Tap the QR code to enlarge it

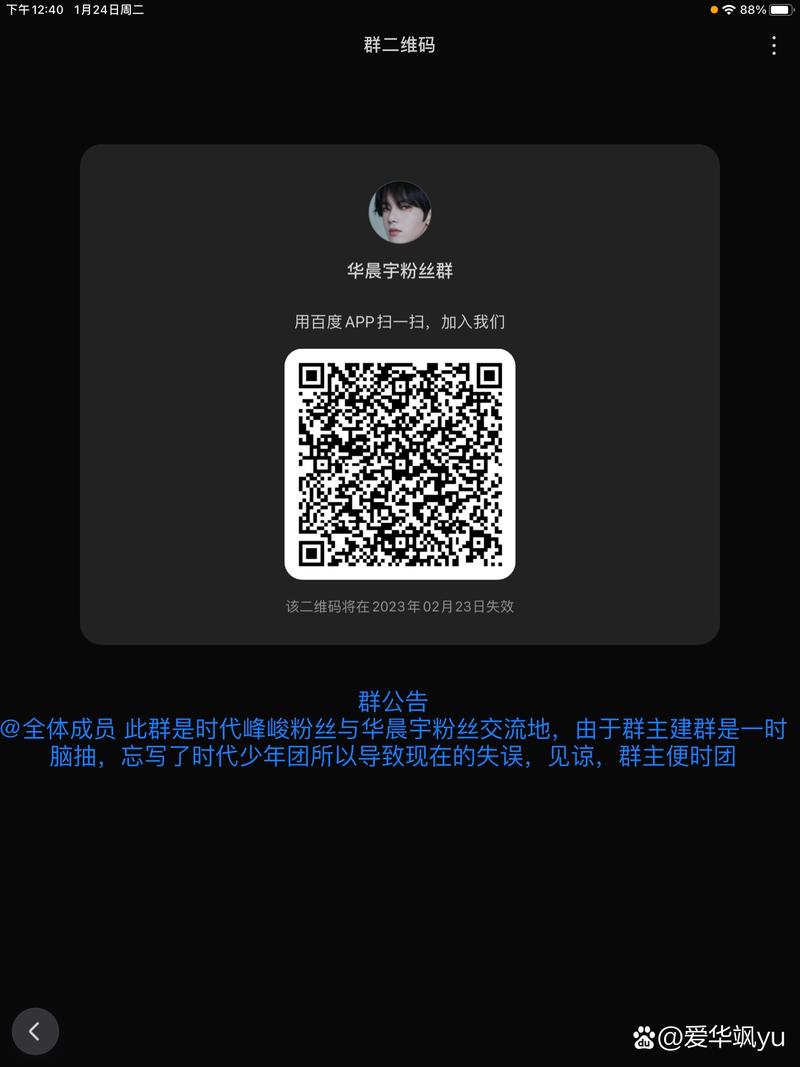[400, 465]
